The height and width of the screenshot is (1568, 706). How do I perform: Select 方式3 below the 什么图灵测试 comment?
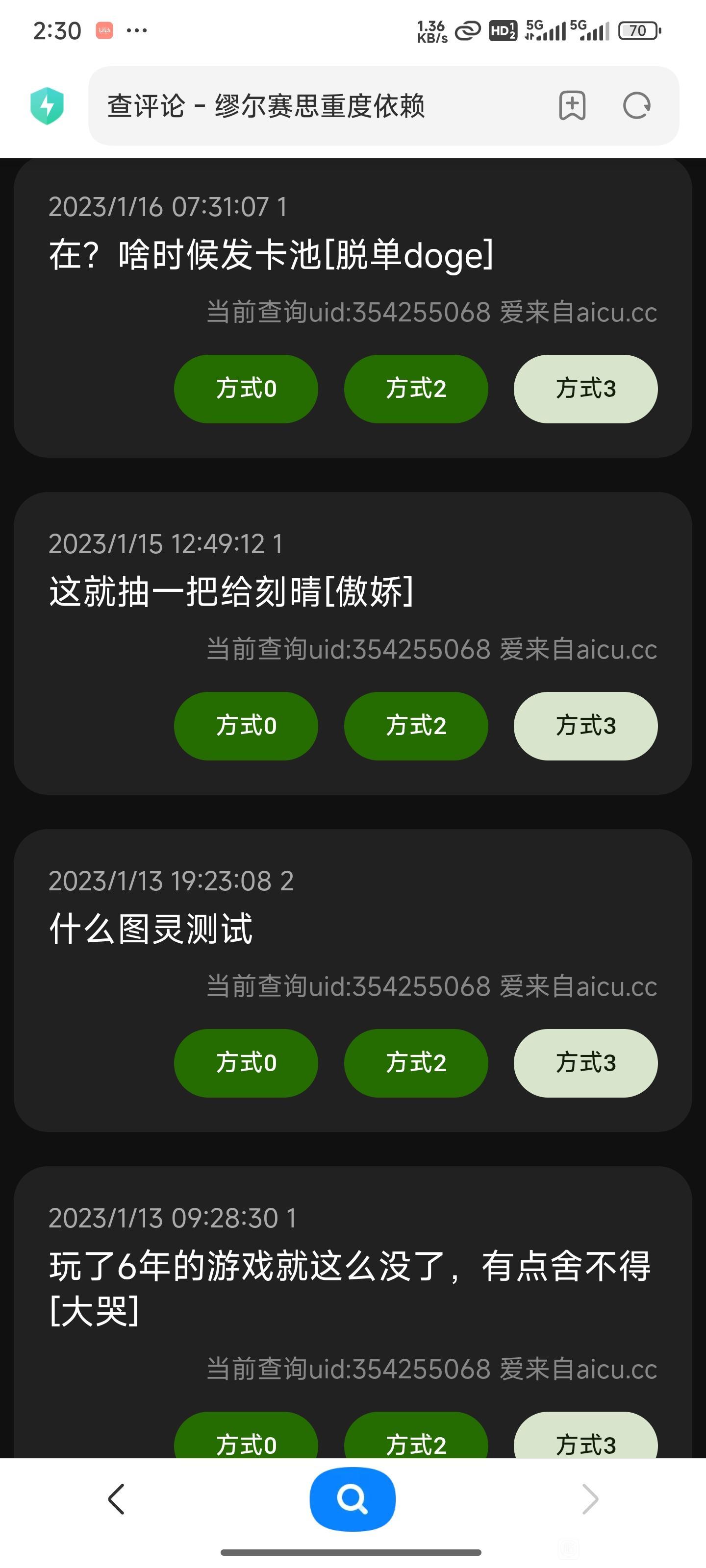pos(585,1063)
